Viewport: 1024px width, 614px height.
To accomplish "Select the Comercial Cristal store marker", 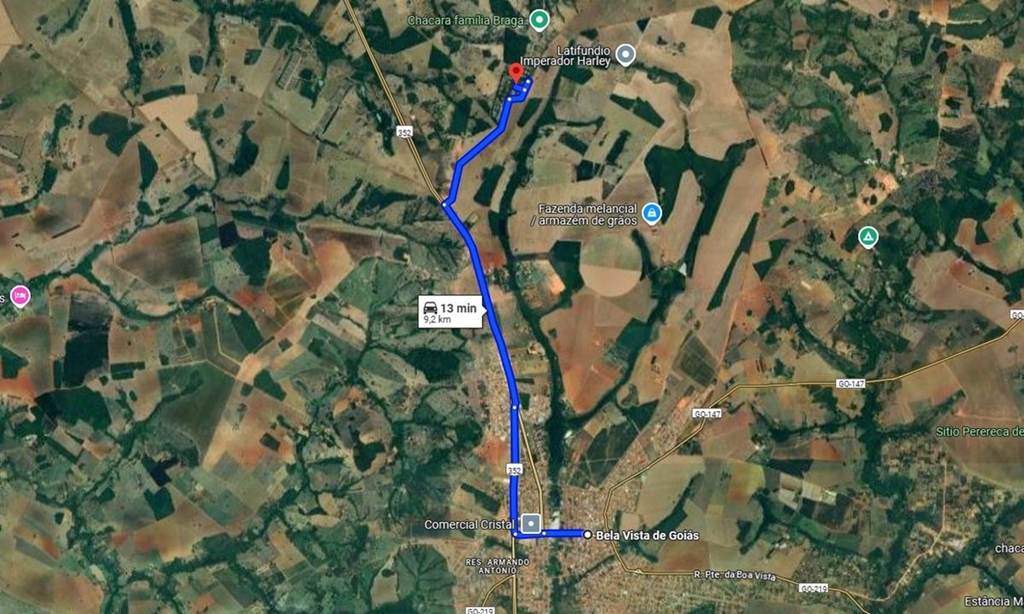I will 531,523.
